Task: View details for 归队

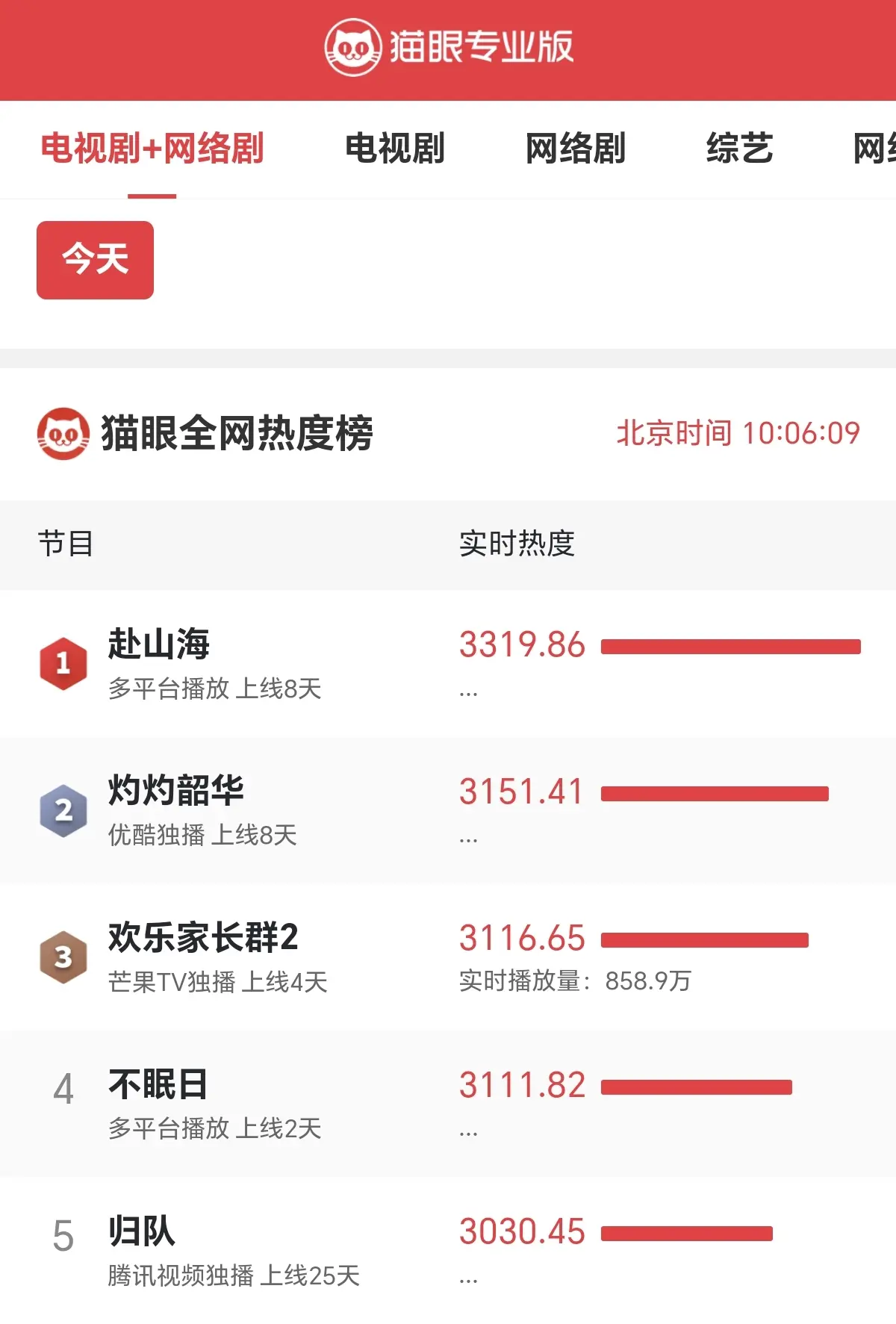Action: click(142, 1231)
